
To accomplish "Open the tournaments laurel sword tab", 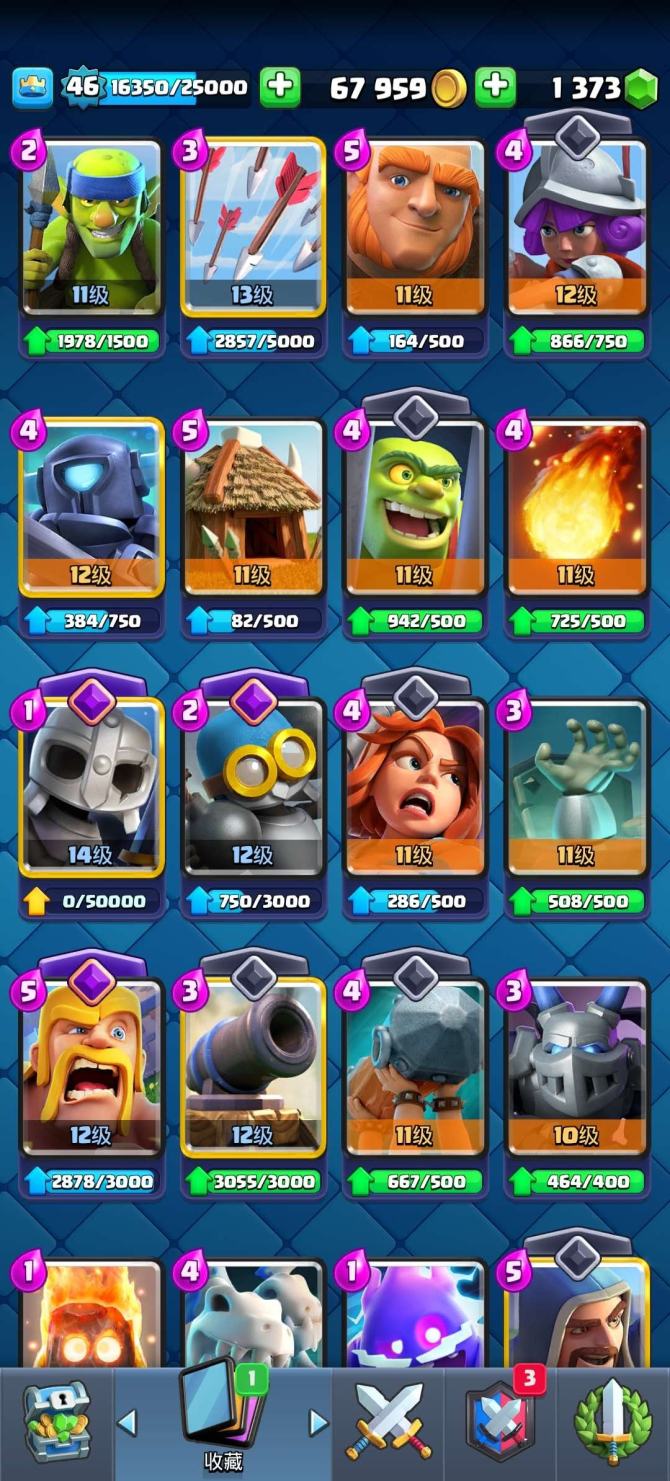I will [613, 1422].
